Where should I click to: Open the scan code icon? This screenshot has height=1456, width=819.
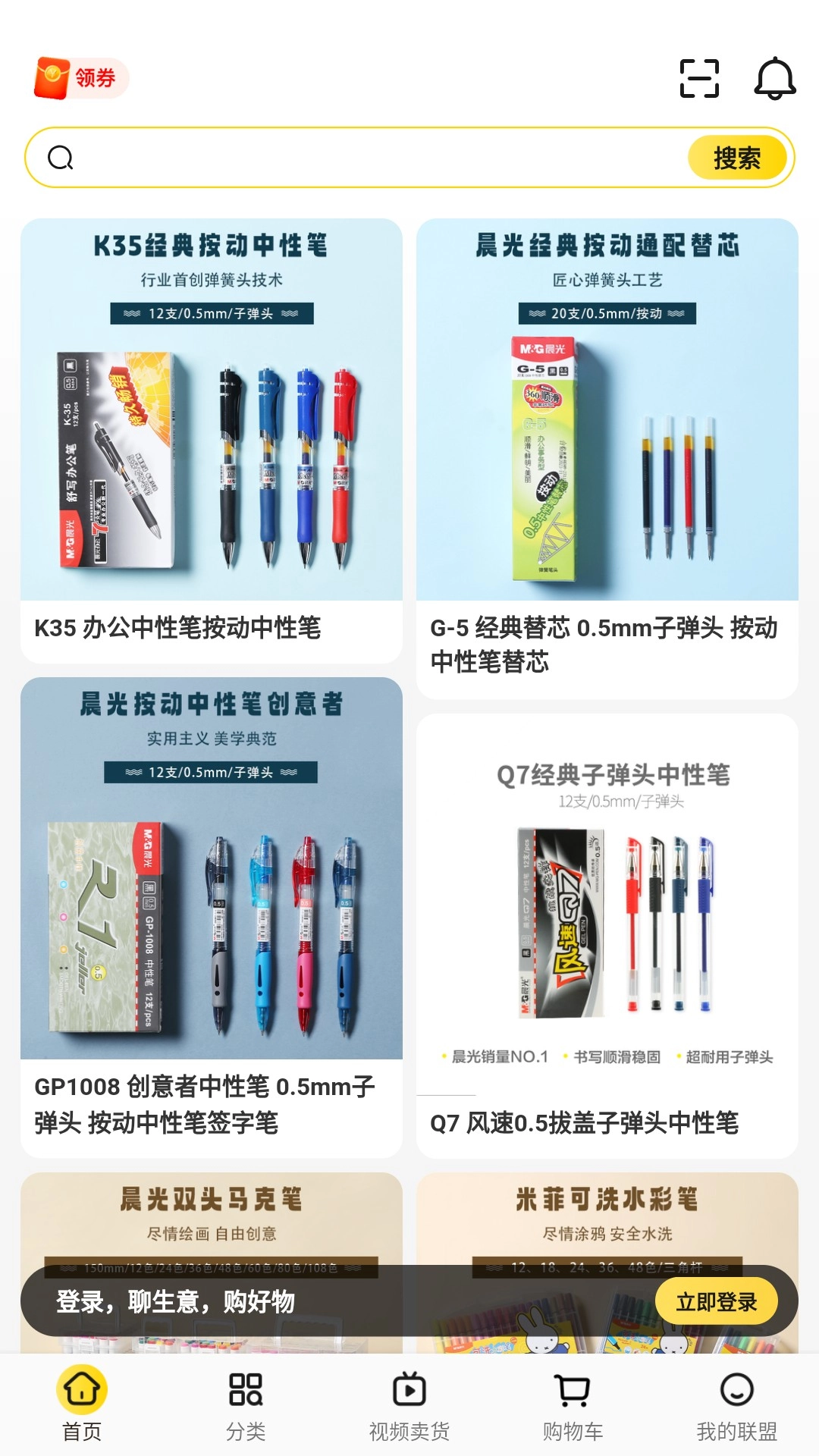698,78
